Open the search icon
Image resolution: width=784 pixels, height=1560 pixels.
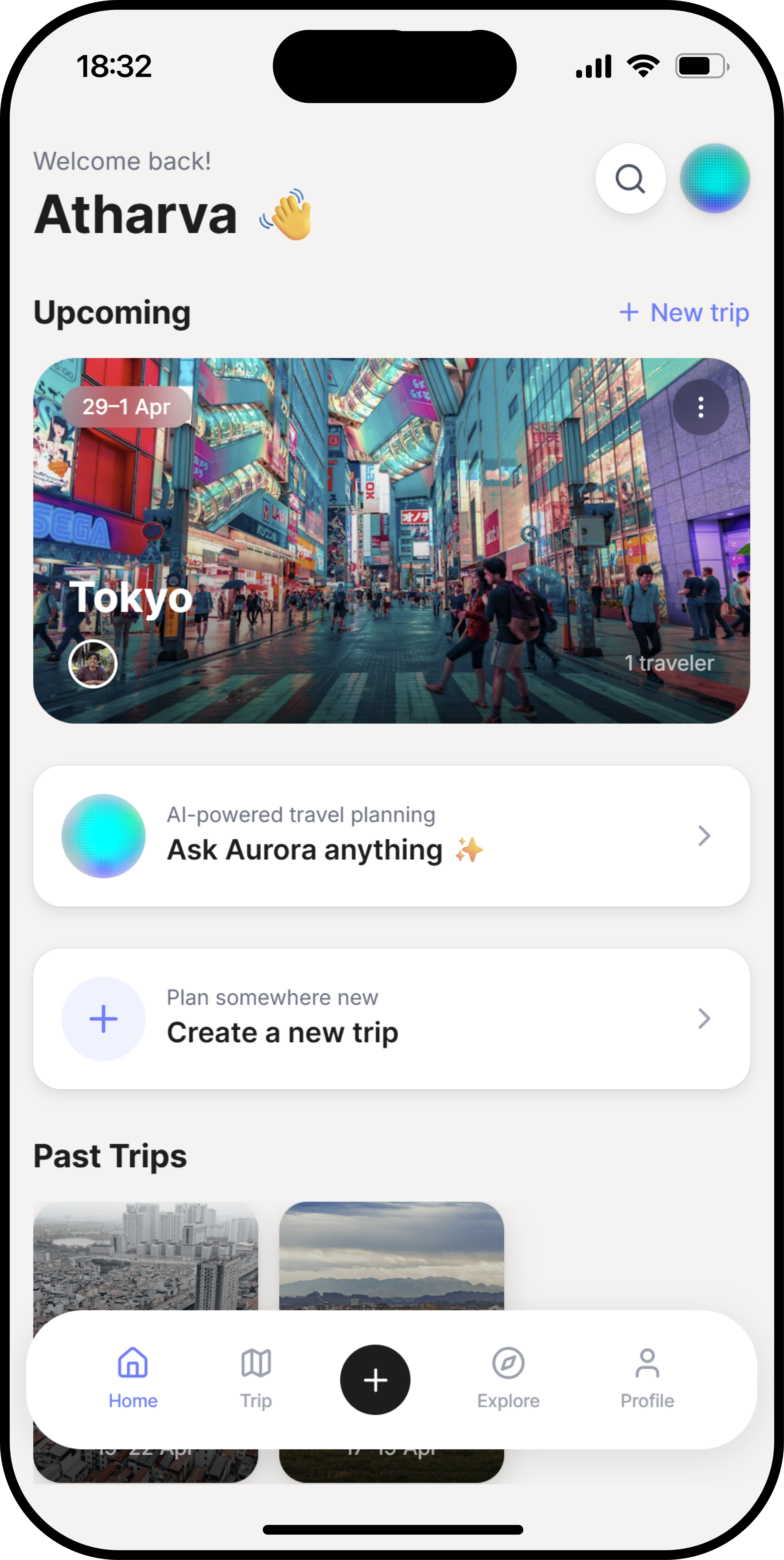pos(631,178)
